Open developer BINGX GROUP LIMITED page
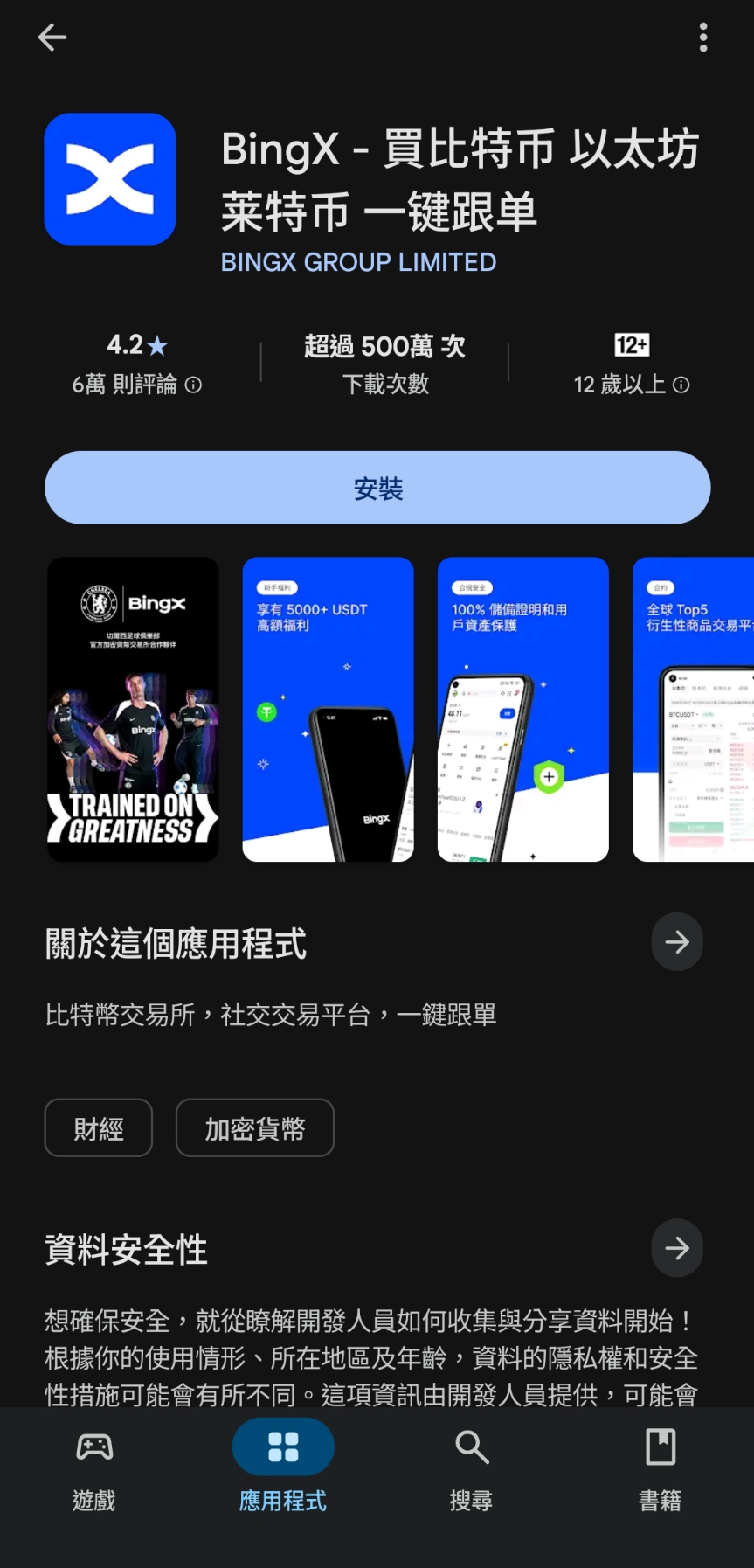Viewport: 754px width, 1568px height. 358,262
